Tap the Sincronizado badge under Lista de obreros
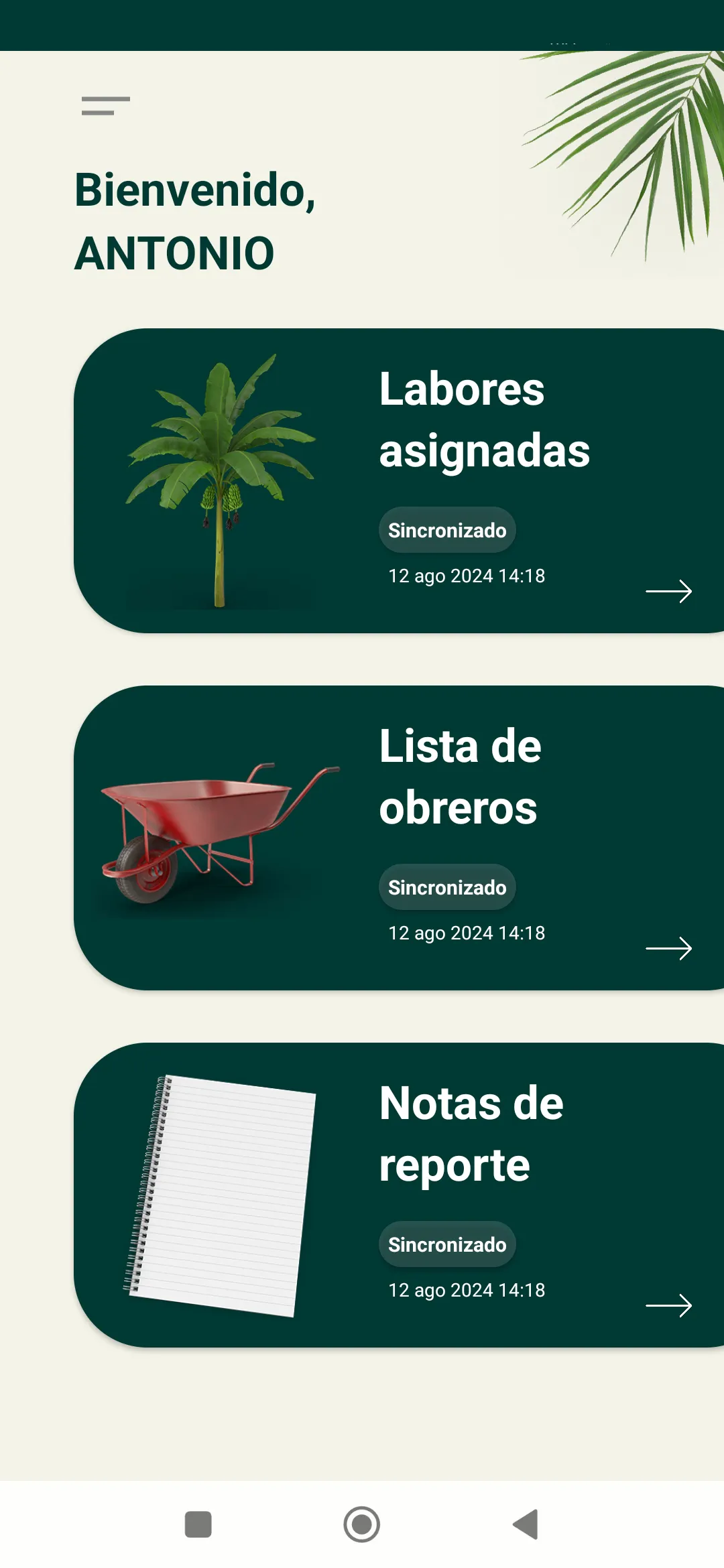 pos(446,887)
